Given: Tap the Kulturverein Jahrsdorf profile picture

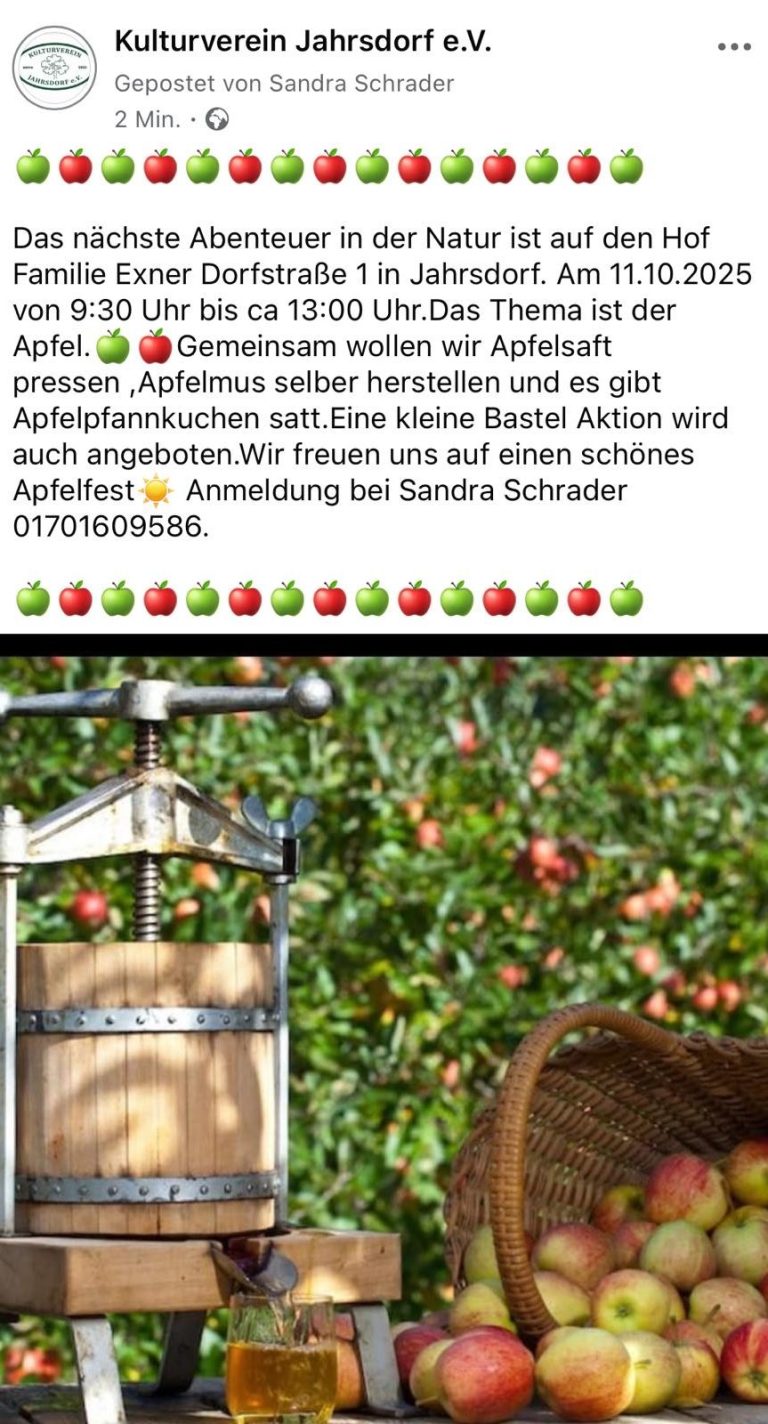Looking at the screenshot, I should click(54, 67).
